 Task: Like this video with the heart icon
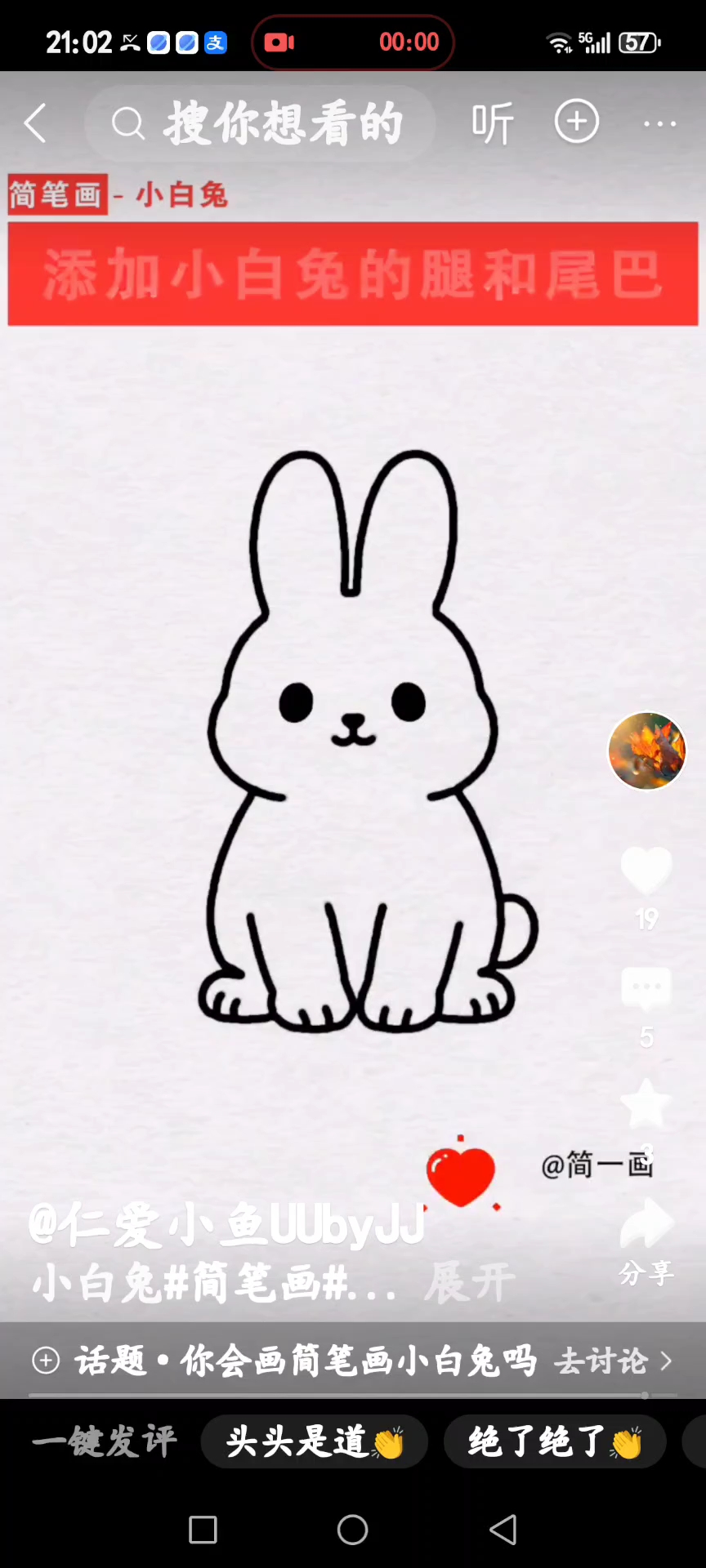point(646,872)
